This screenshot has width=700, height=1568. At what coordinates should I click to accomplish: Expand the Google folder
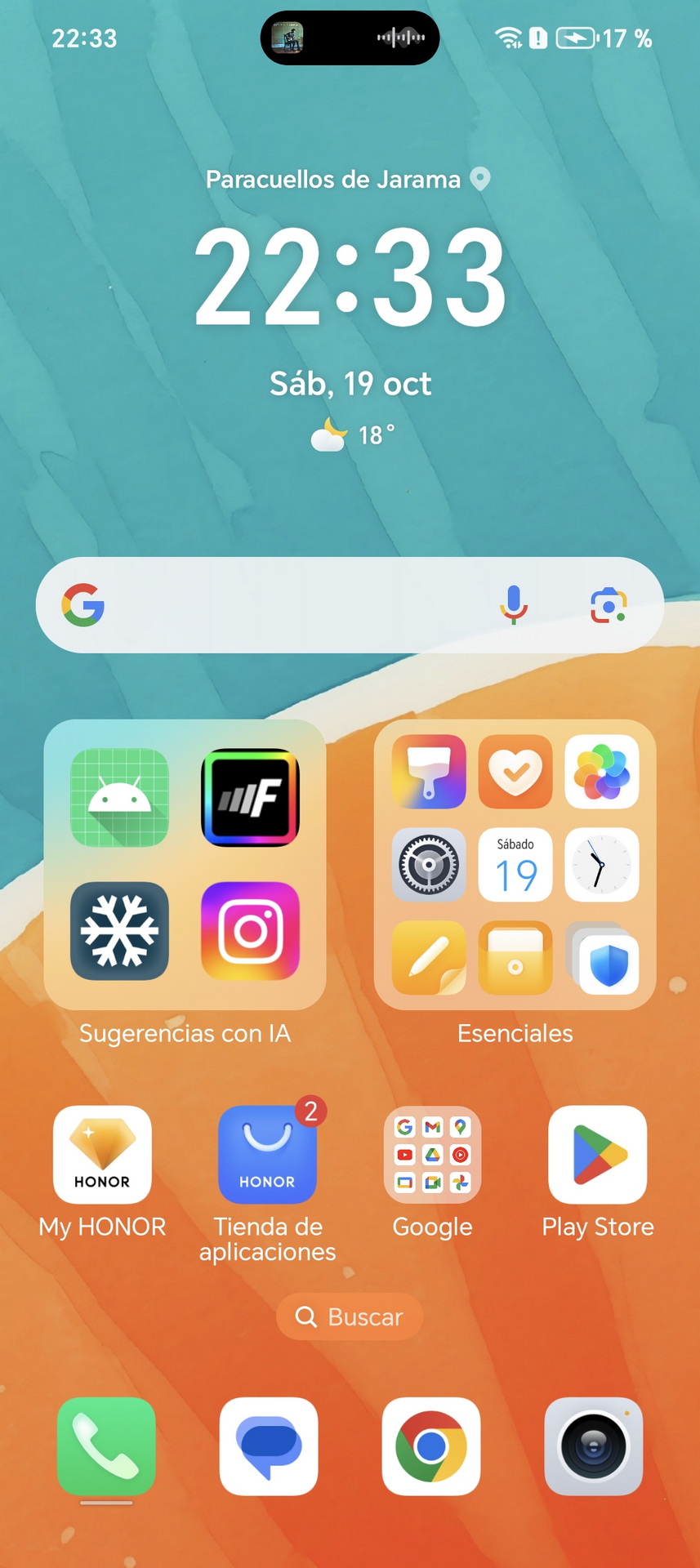tap(433, 1155)
